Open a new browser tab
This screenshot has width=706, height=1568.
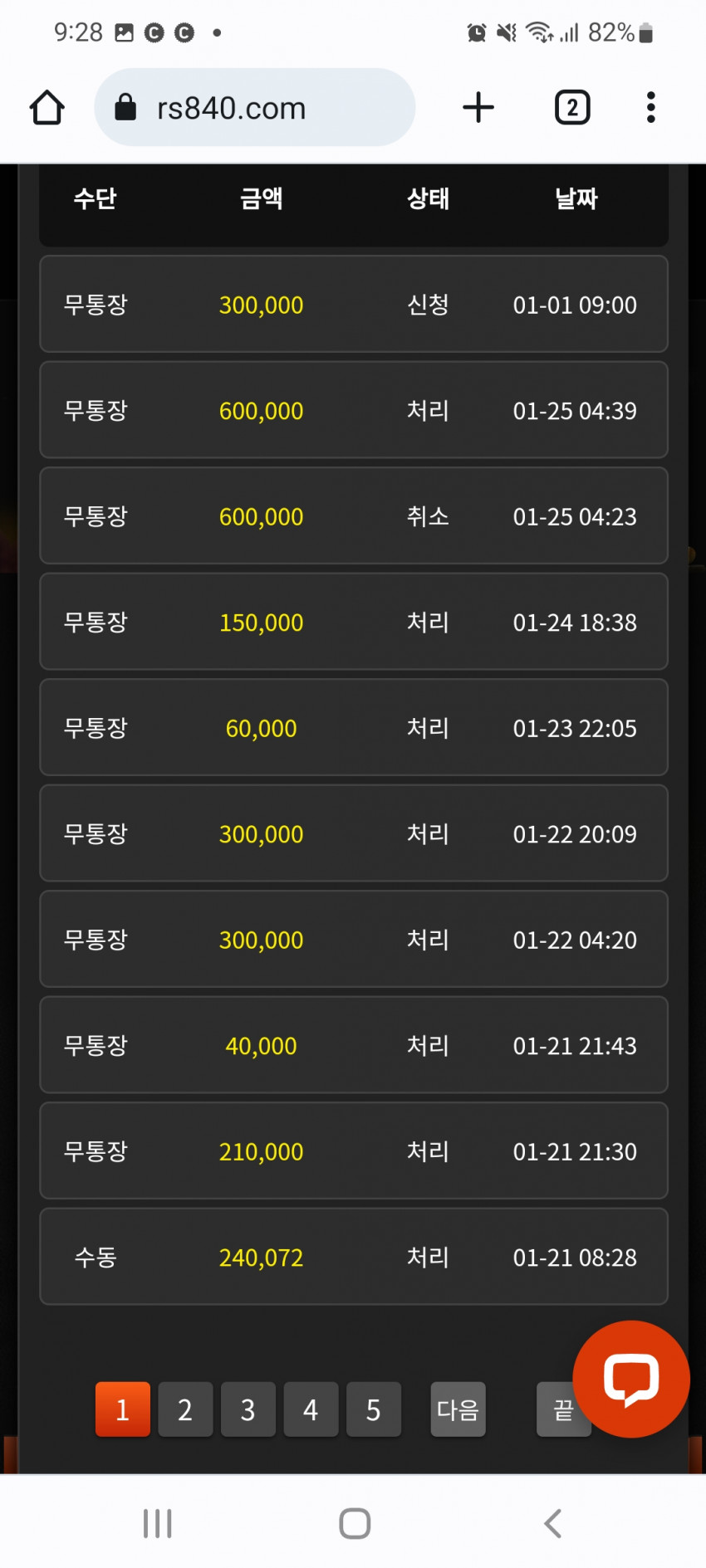click(478, 108)
